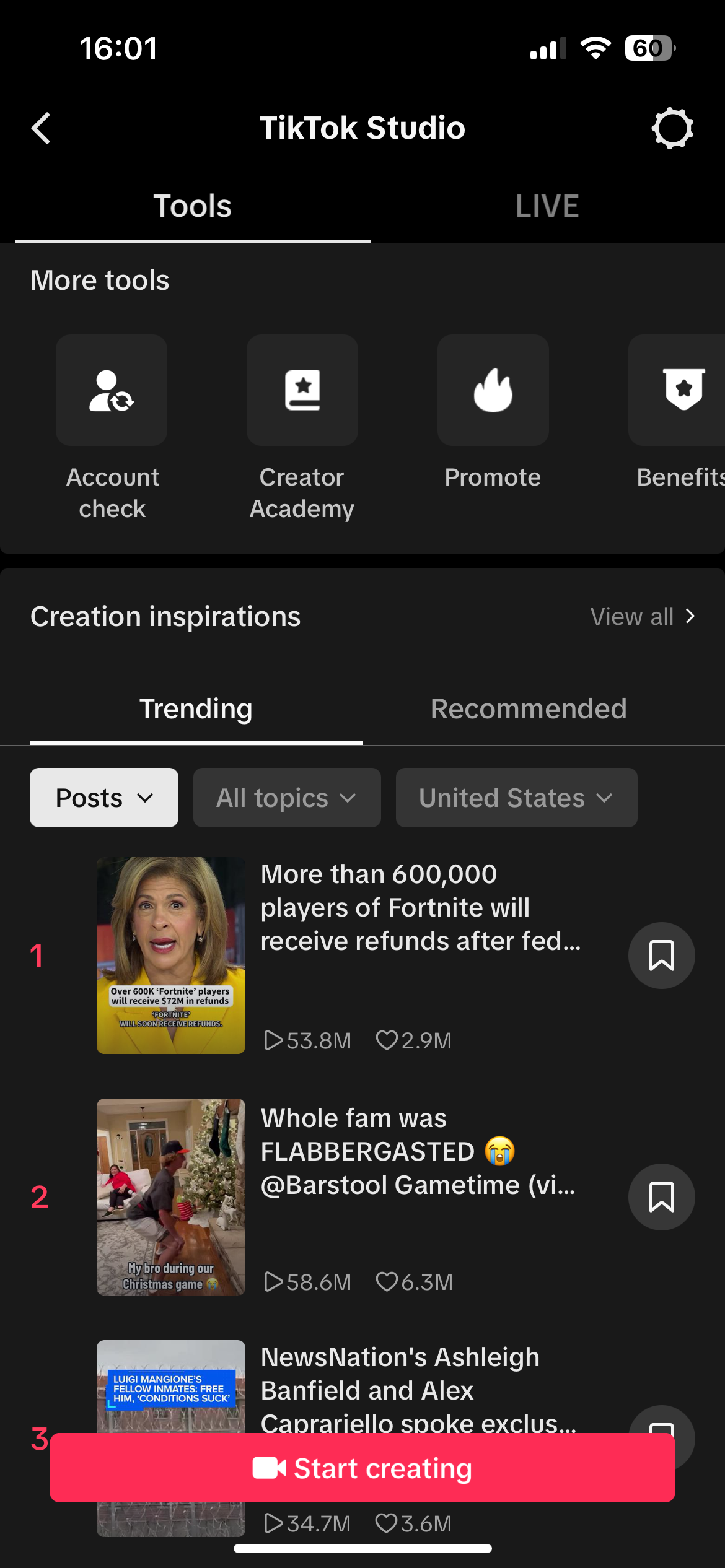
Task: Change the United States region filter
Action: (x=516, y=798)
